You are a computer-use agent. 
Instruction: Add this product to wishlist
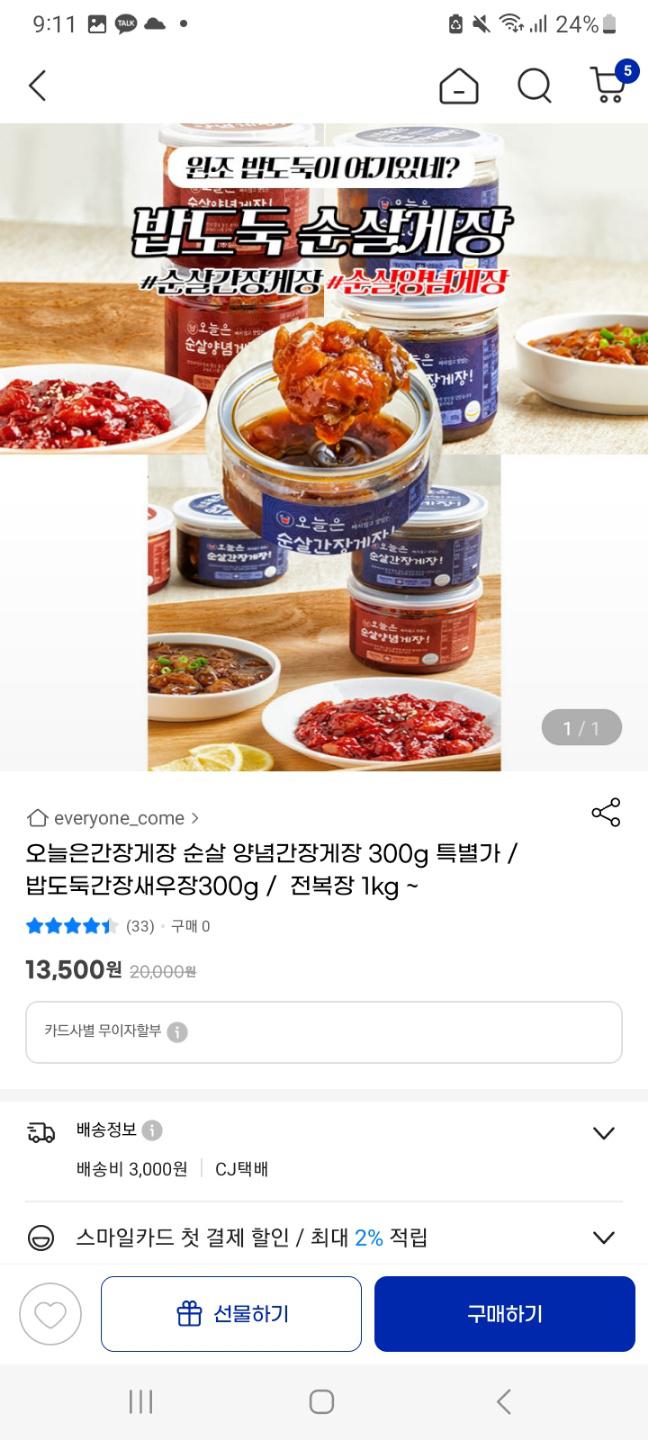tap(50, 1314)
